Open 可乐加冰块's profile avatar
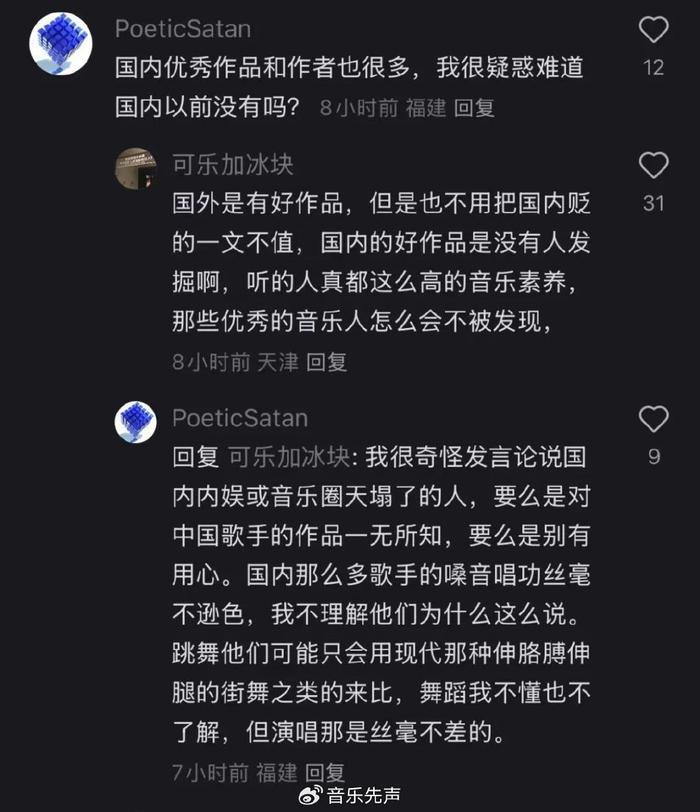The width and height of the screenshot is (700, 812). [x=136, y=168]
